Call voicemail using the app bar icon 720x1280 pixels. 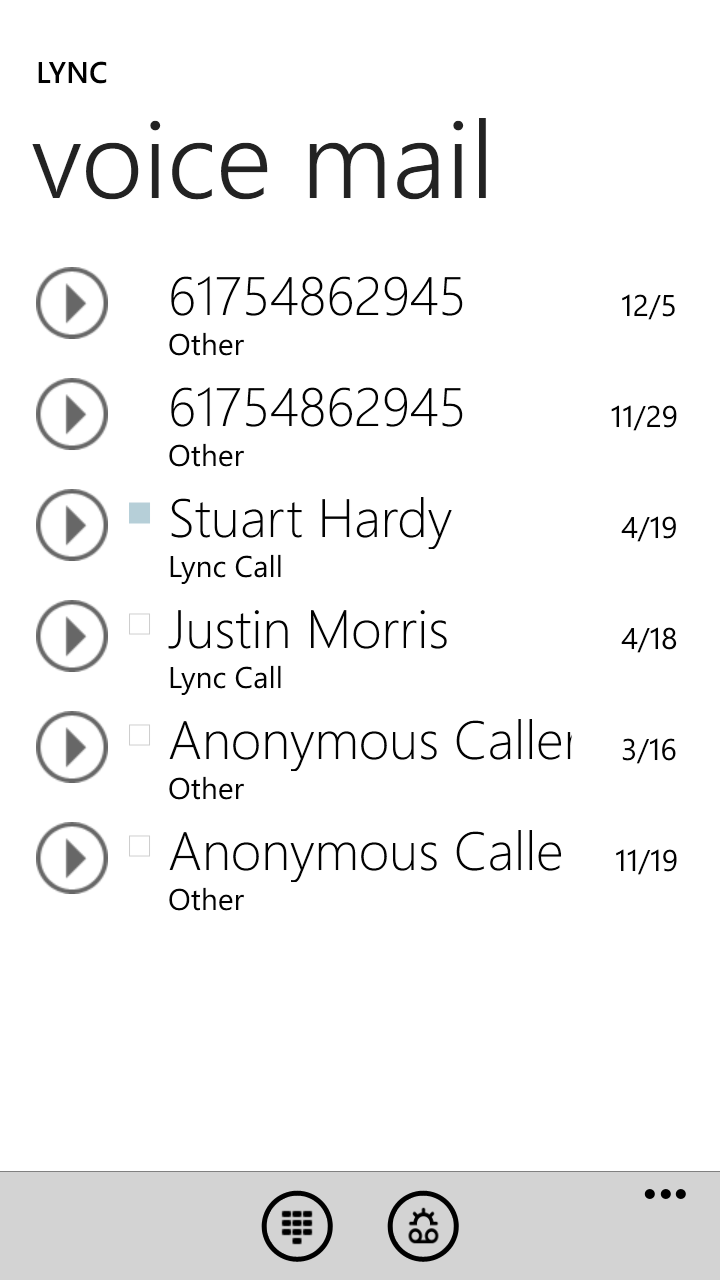tap(423, 1226)
